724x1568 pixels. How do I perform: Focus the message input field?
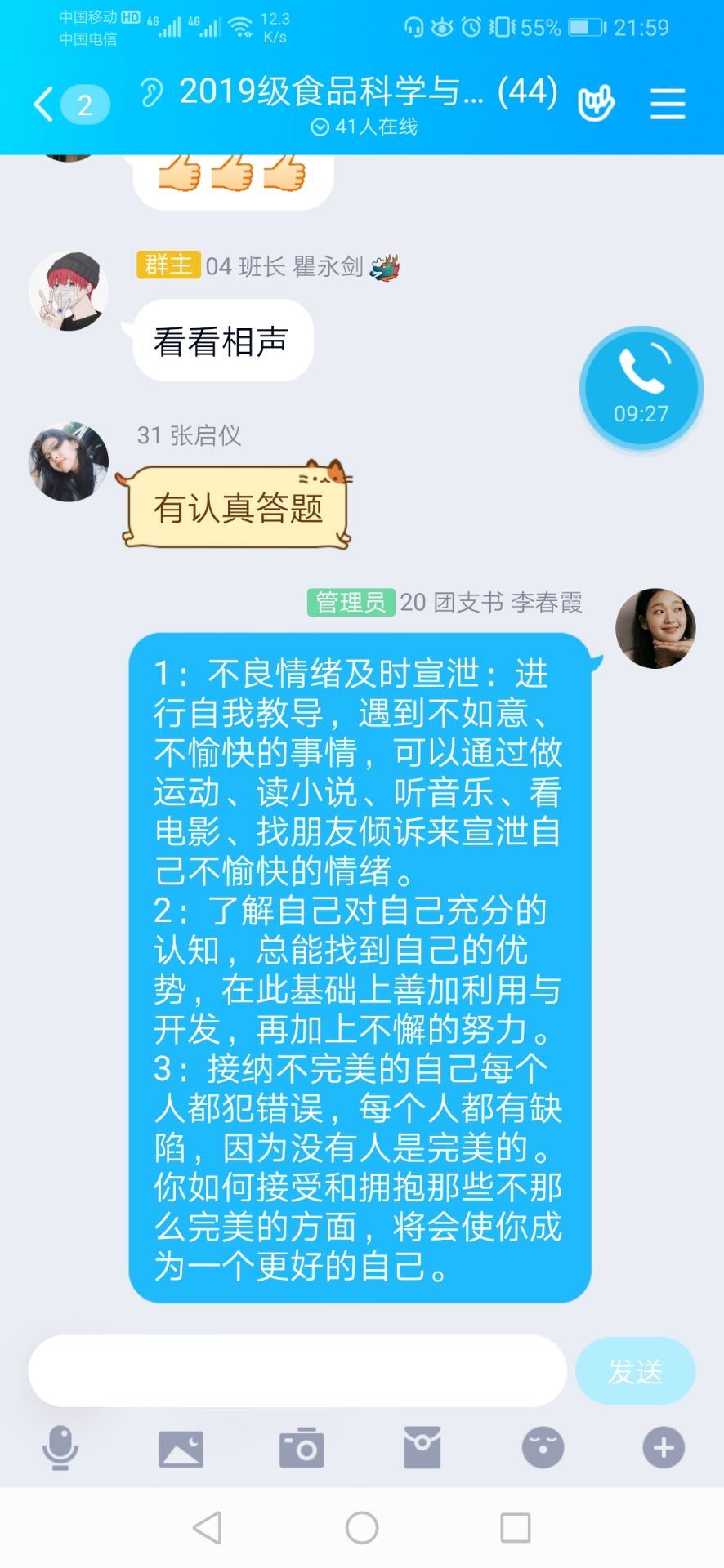[x=297, y=1371]
